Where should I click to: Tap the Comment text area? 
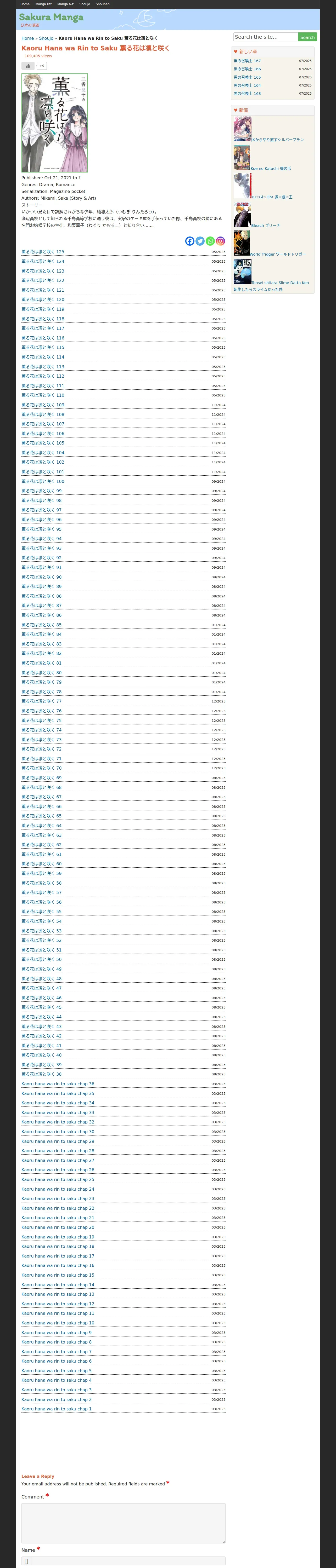tap(123, 1523)
